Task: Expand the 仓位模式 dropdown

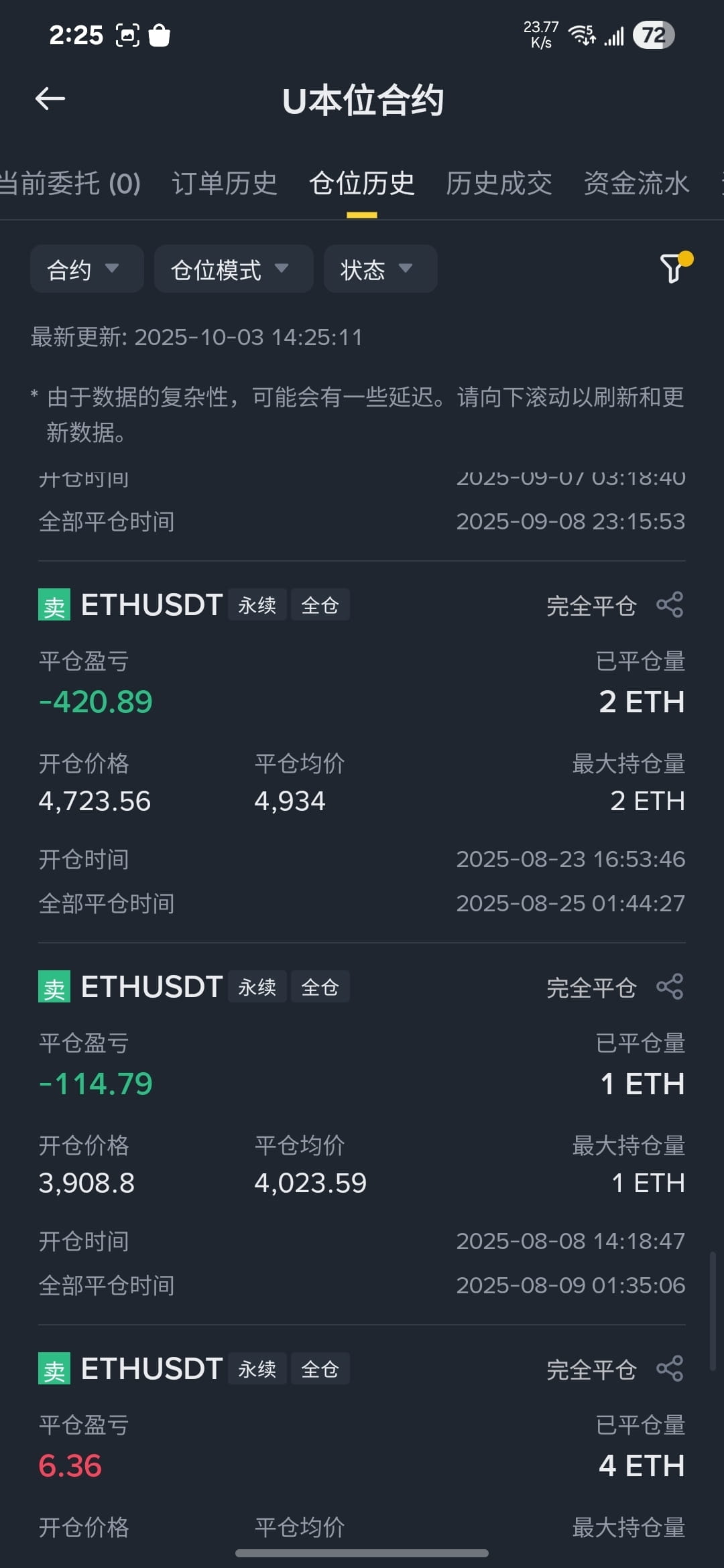Action: [x=233, y=269]
